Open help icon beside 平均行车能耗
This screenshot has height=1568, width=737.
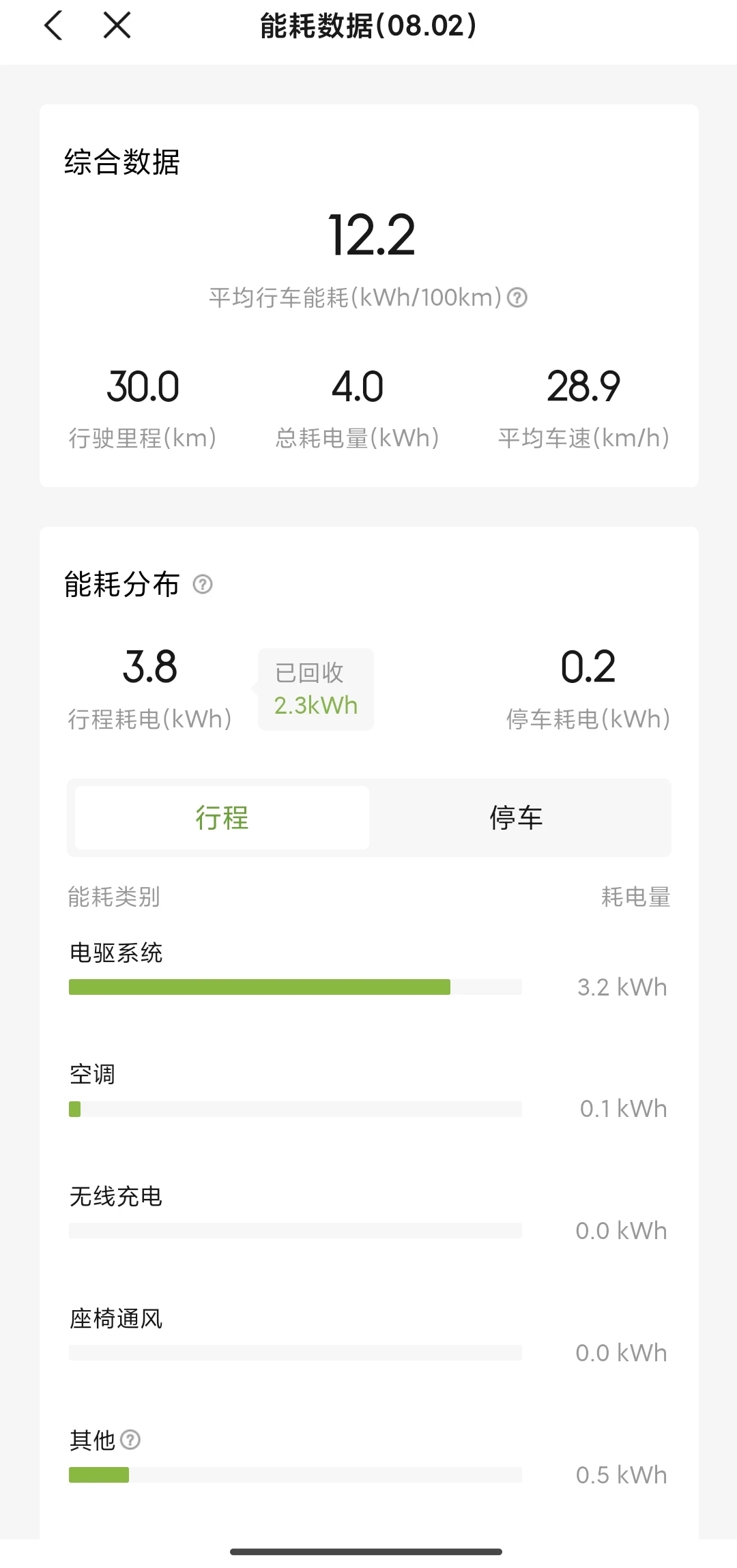[x=517, y=297]
